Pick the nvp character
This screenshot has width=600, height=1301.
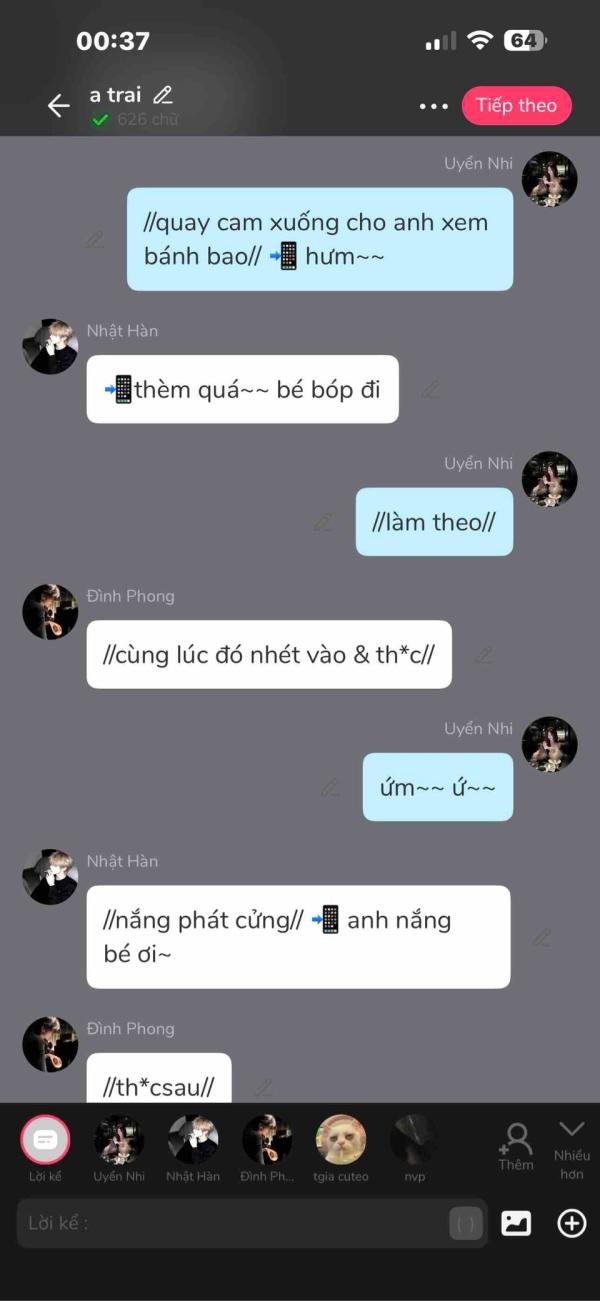point(414,1140)
